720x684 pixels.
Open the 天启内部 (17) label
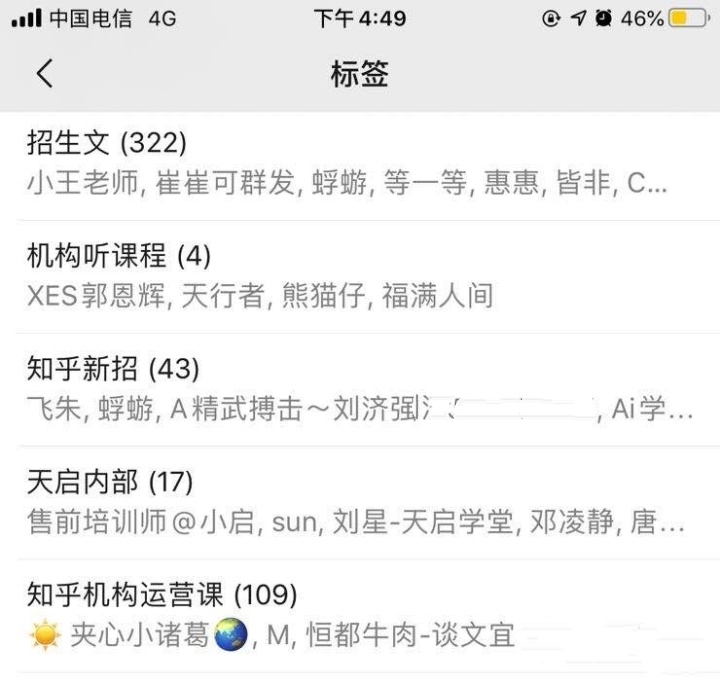[360, 503]
